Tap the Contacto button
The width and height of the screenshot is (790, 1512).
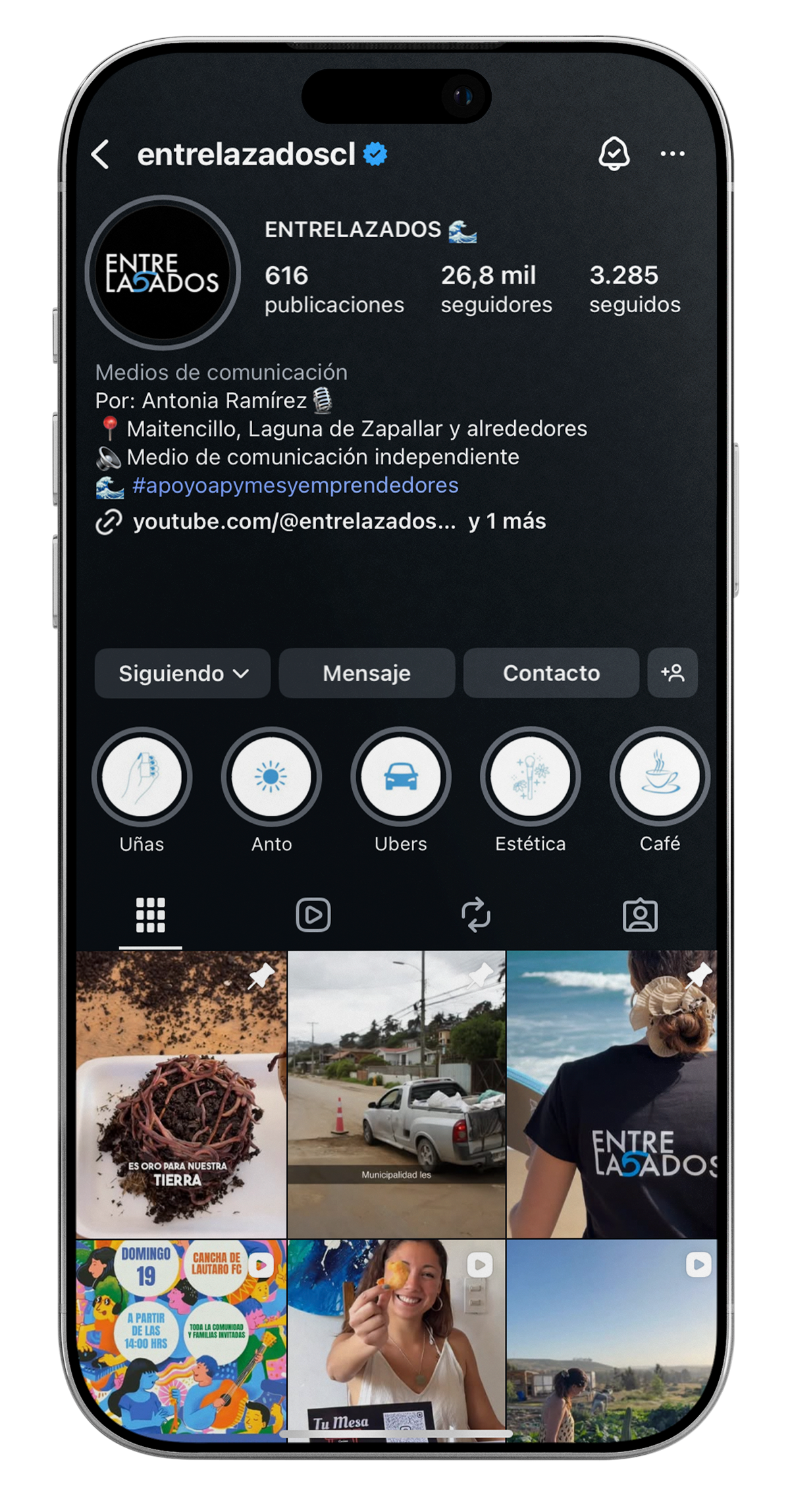(x=551, y=673)
